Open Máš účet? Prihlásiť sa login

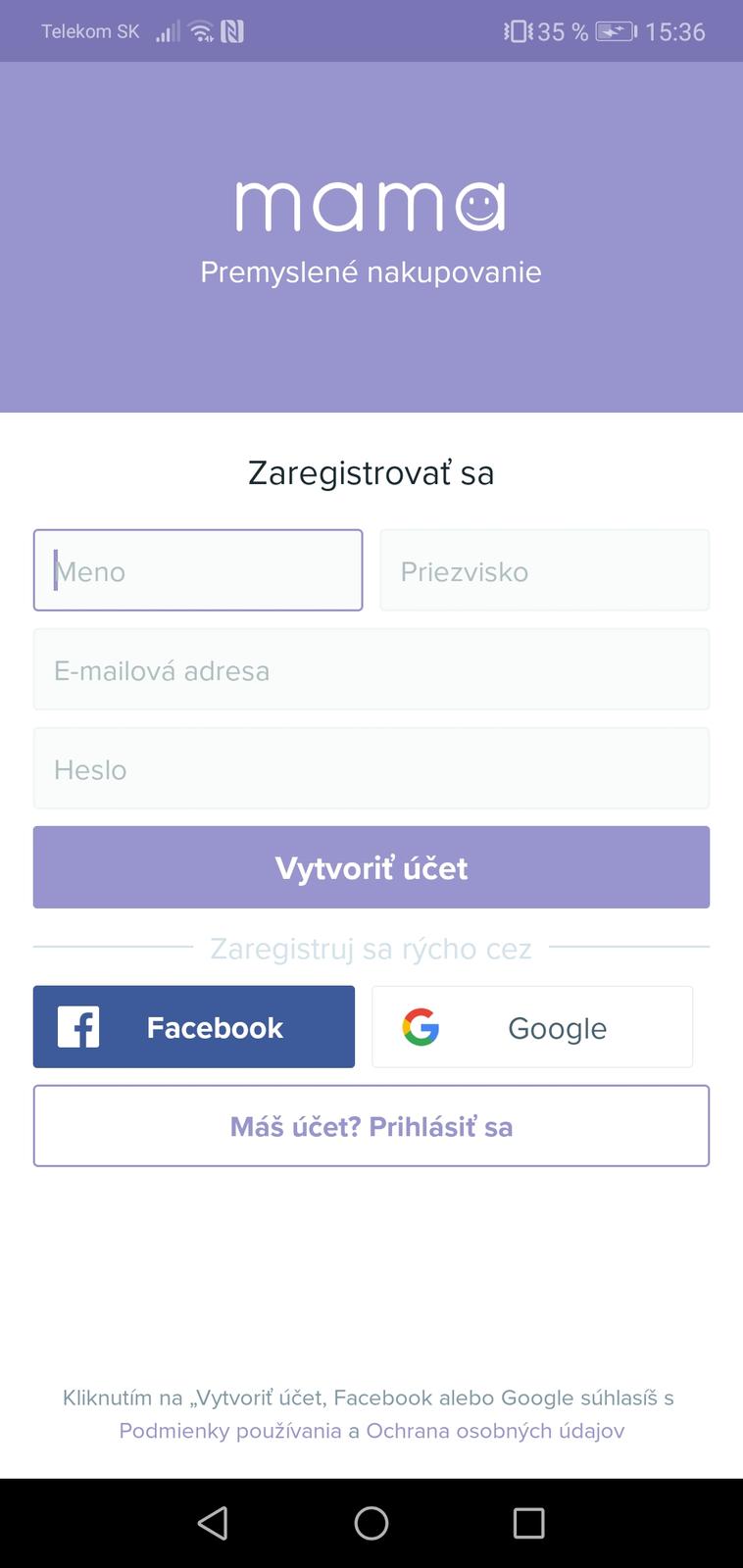coord(371,1126)
